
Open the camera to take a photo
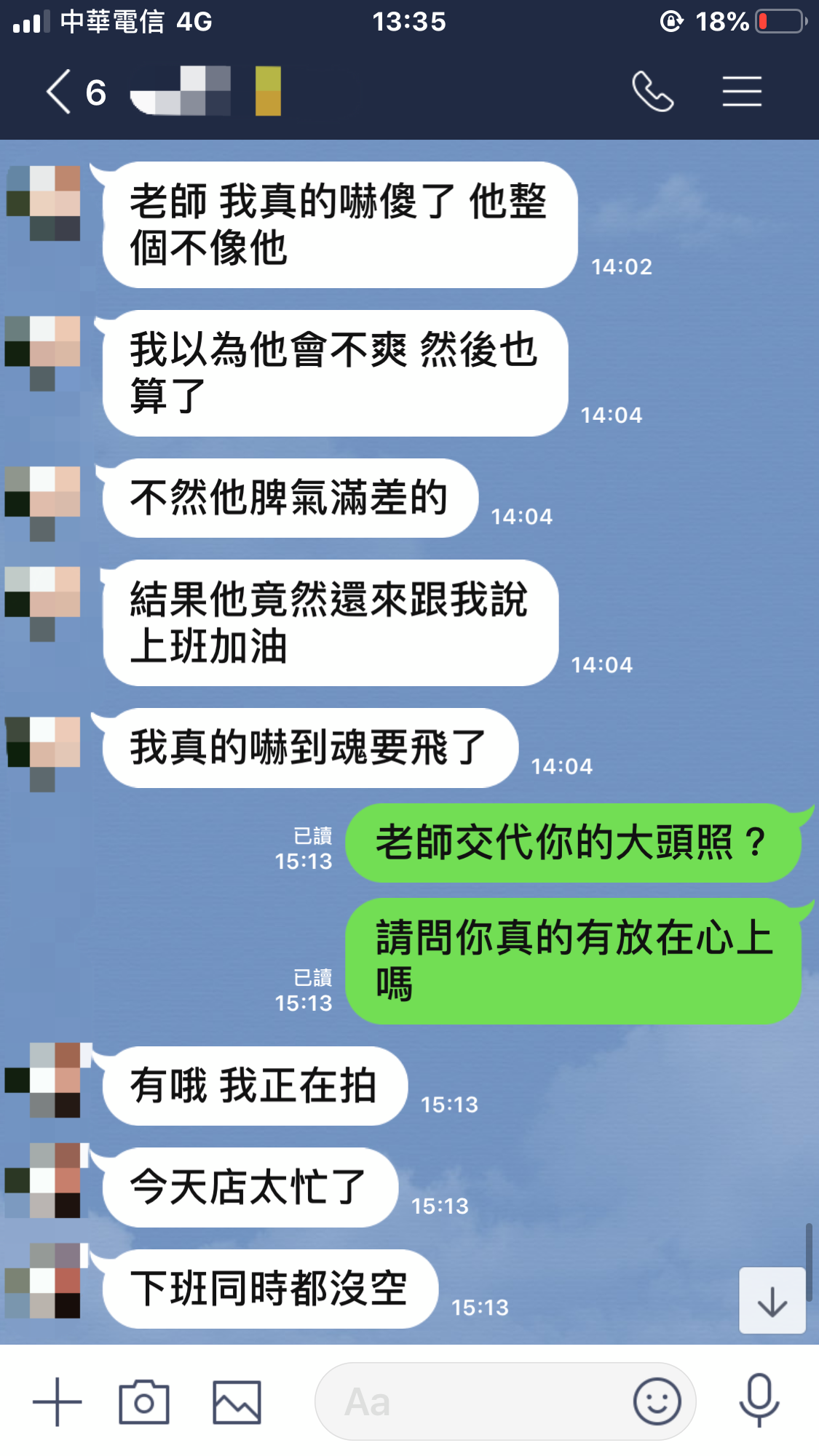point(144,1401)
